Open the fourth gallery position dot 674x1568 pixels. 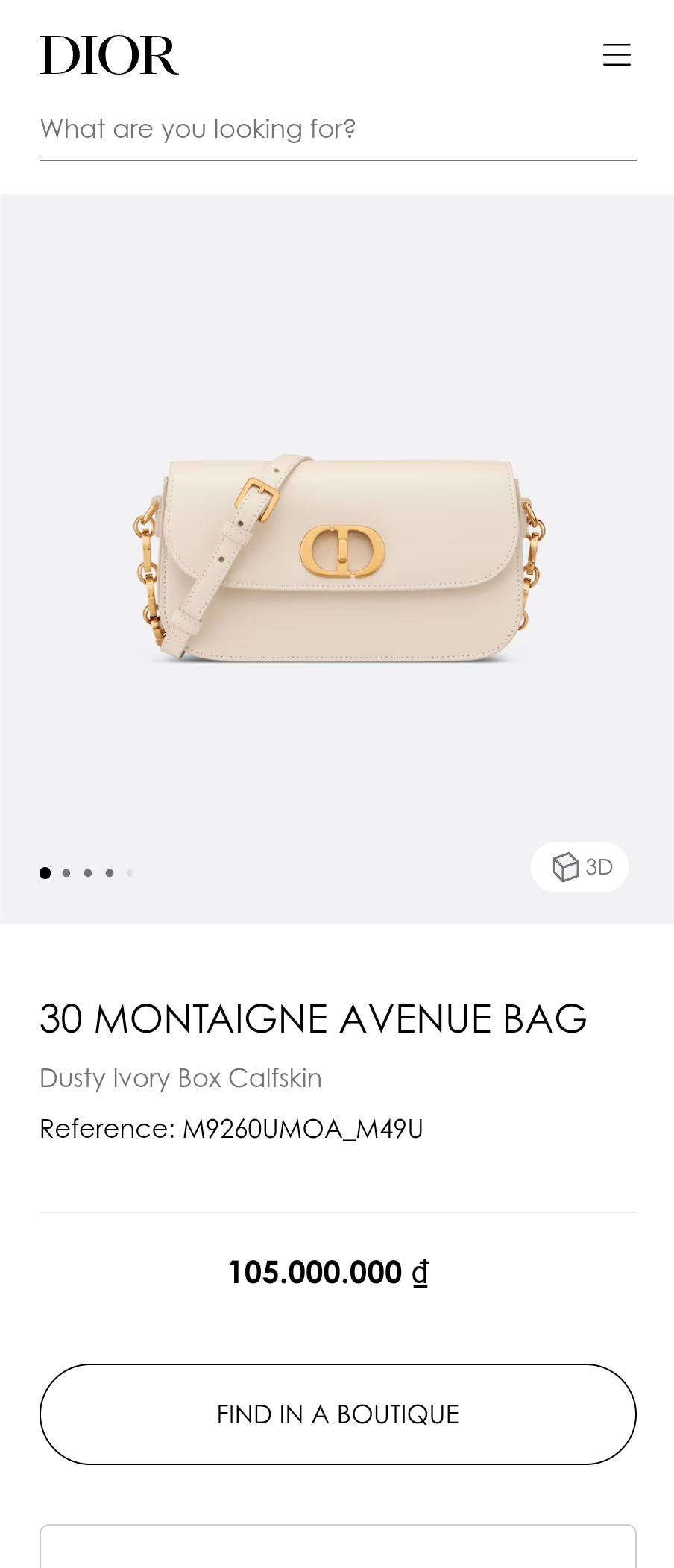[108, 872]
